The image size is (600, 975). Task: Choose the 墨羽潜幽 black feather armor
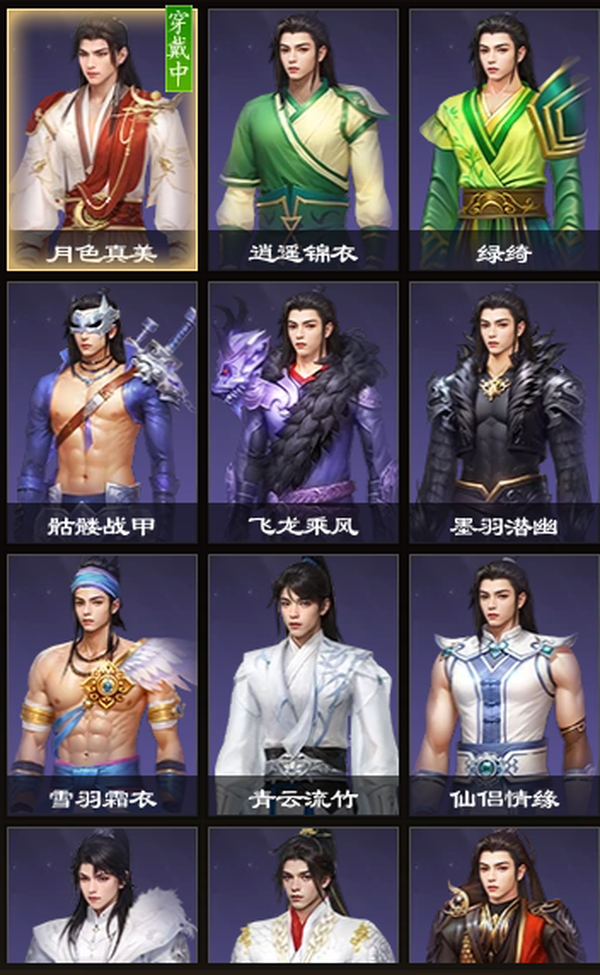pos(504,412)
